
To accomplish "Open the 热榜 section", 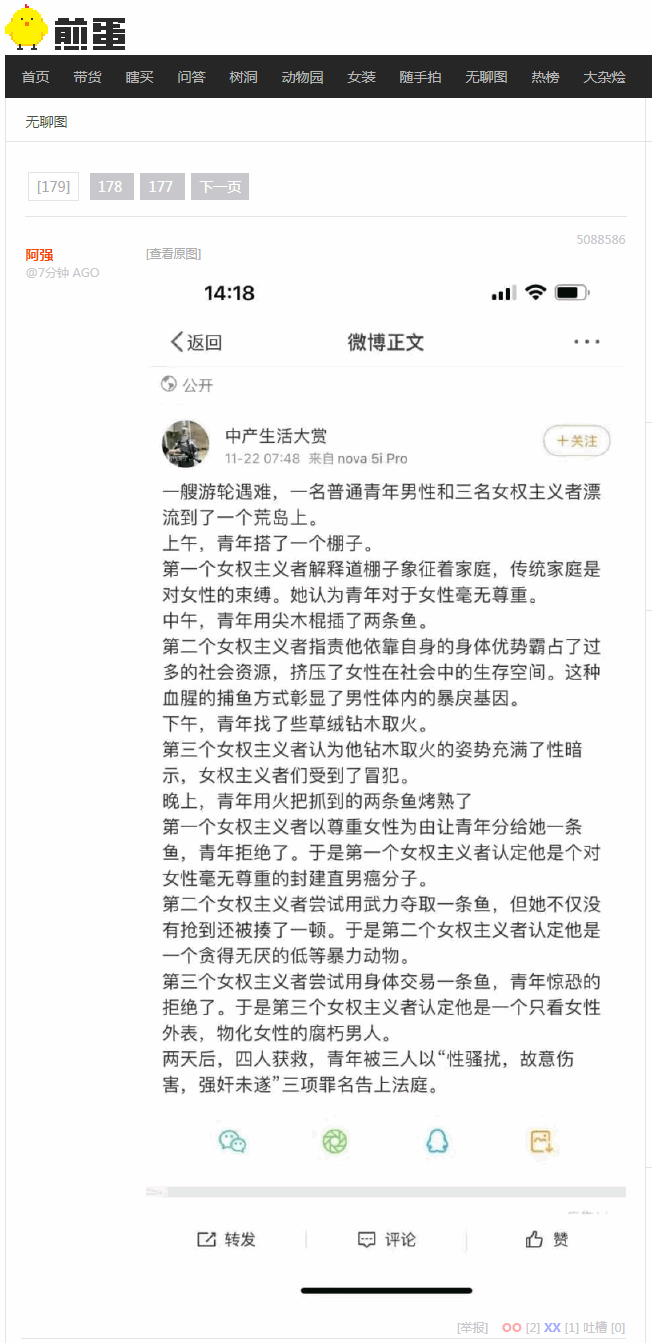I will [x=545, y=77].
